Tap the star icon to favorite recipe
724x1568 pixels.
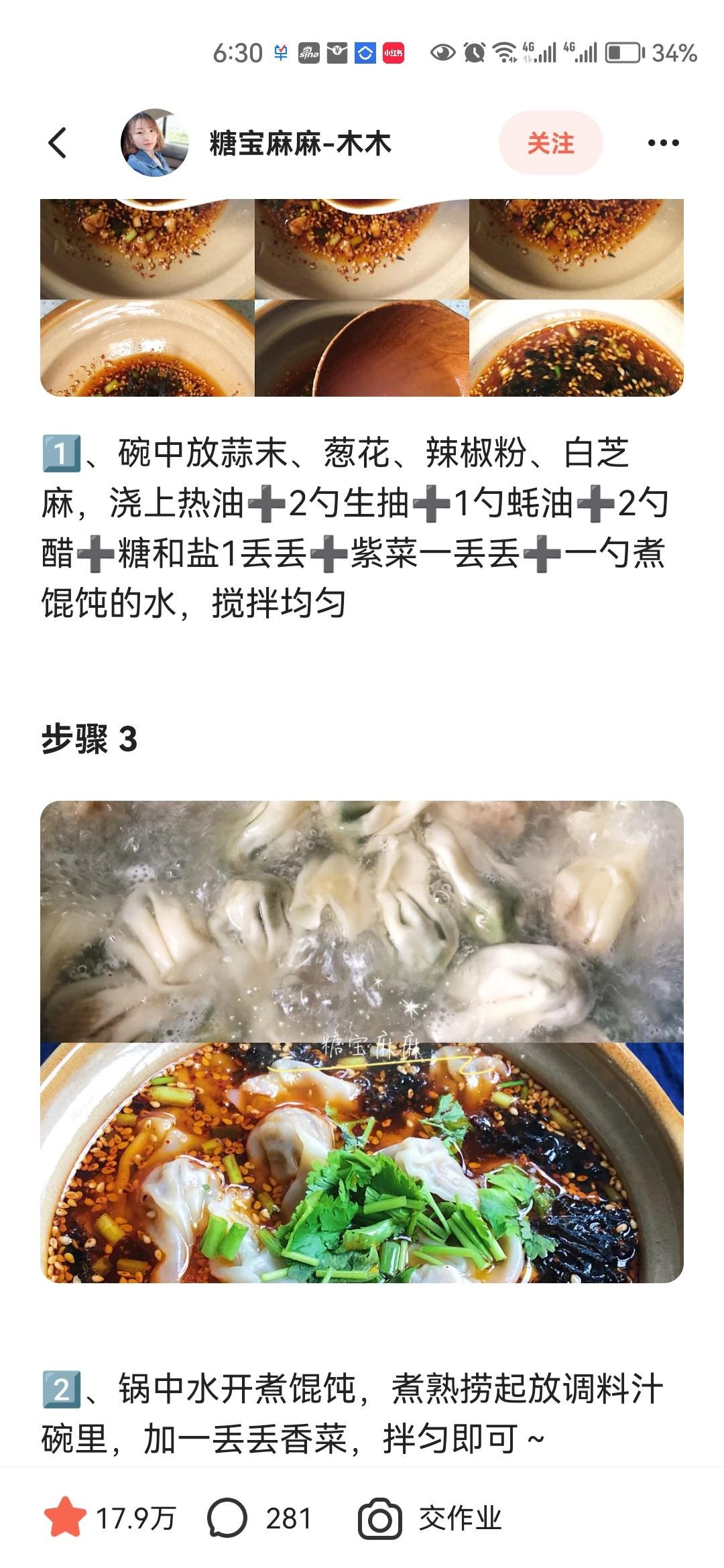pyautogui.click(x=65, y=1518)
